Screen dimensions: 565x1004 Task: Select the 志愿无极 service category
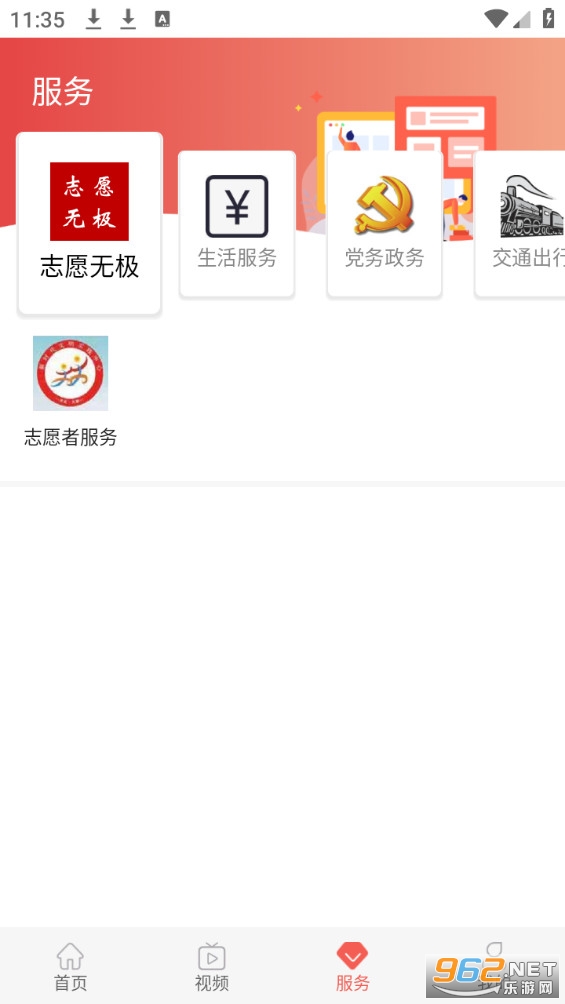pos(90,223)
